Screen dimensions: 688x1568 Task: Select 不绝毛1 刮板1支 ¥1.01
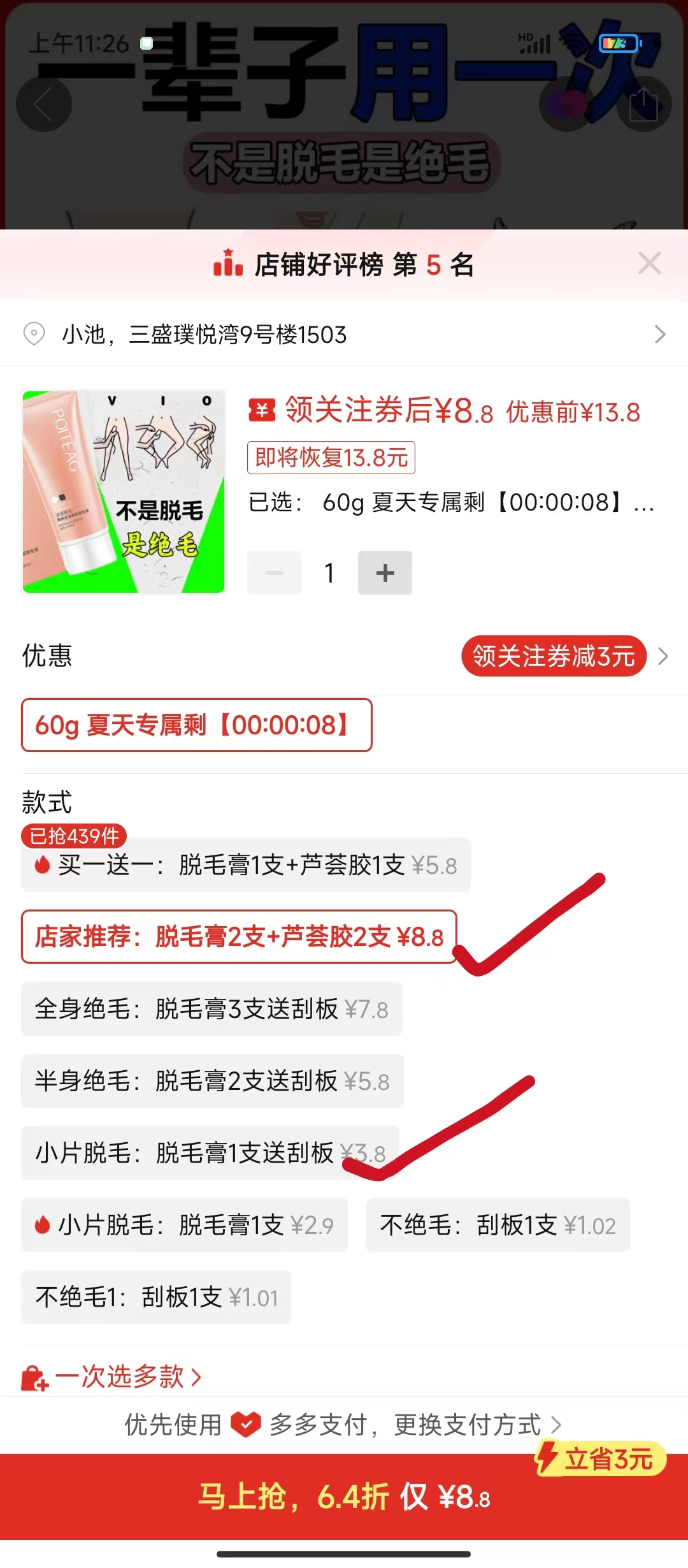tap(156, 1297)
